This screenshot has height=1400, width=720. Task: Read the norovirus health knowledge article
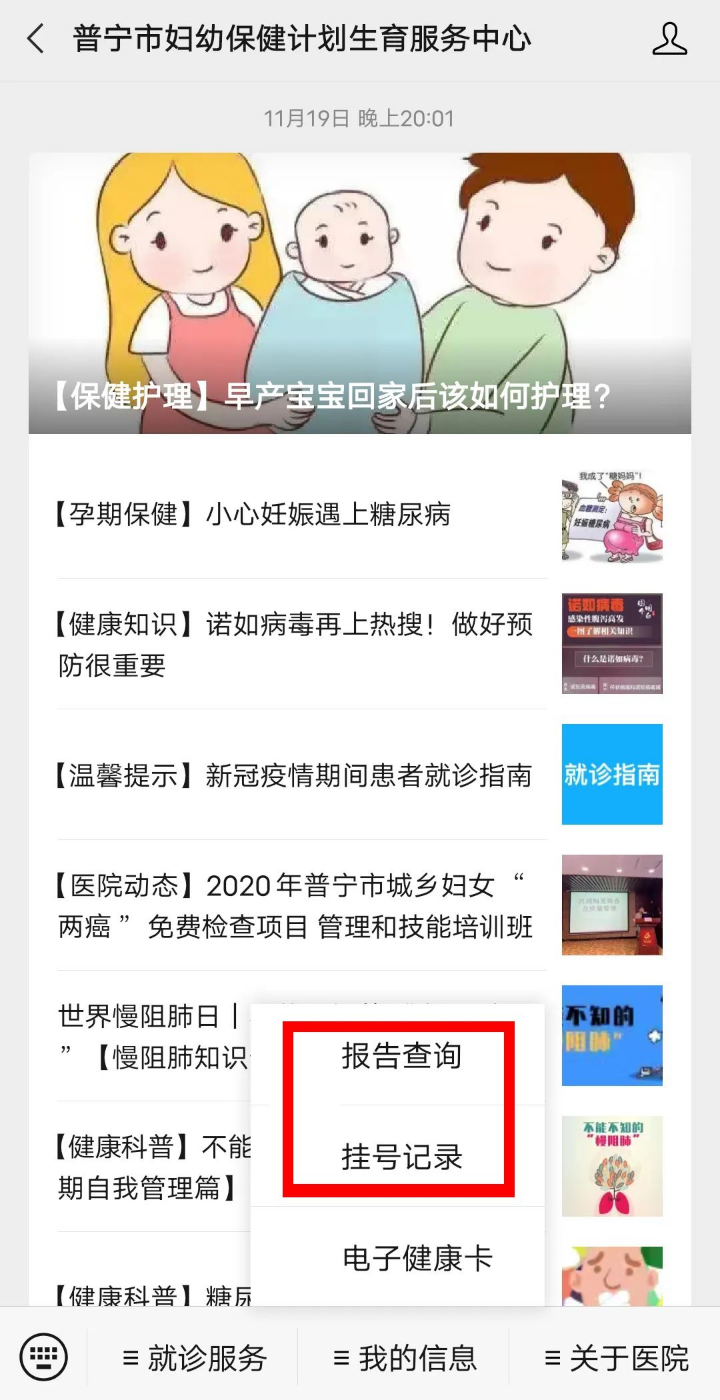(300, 645)
